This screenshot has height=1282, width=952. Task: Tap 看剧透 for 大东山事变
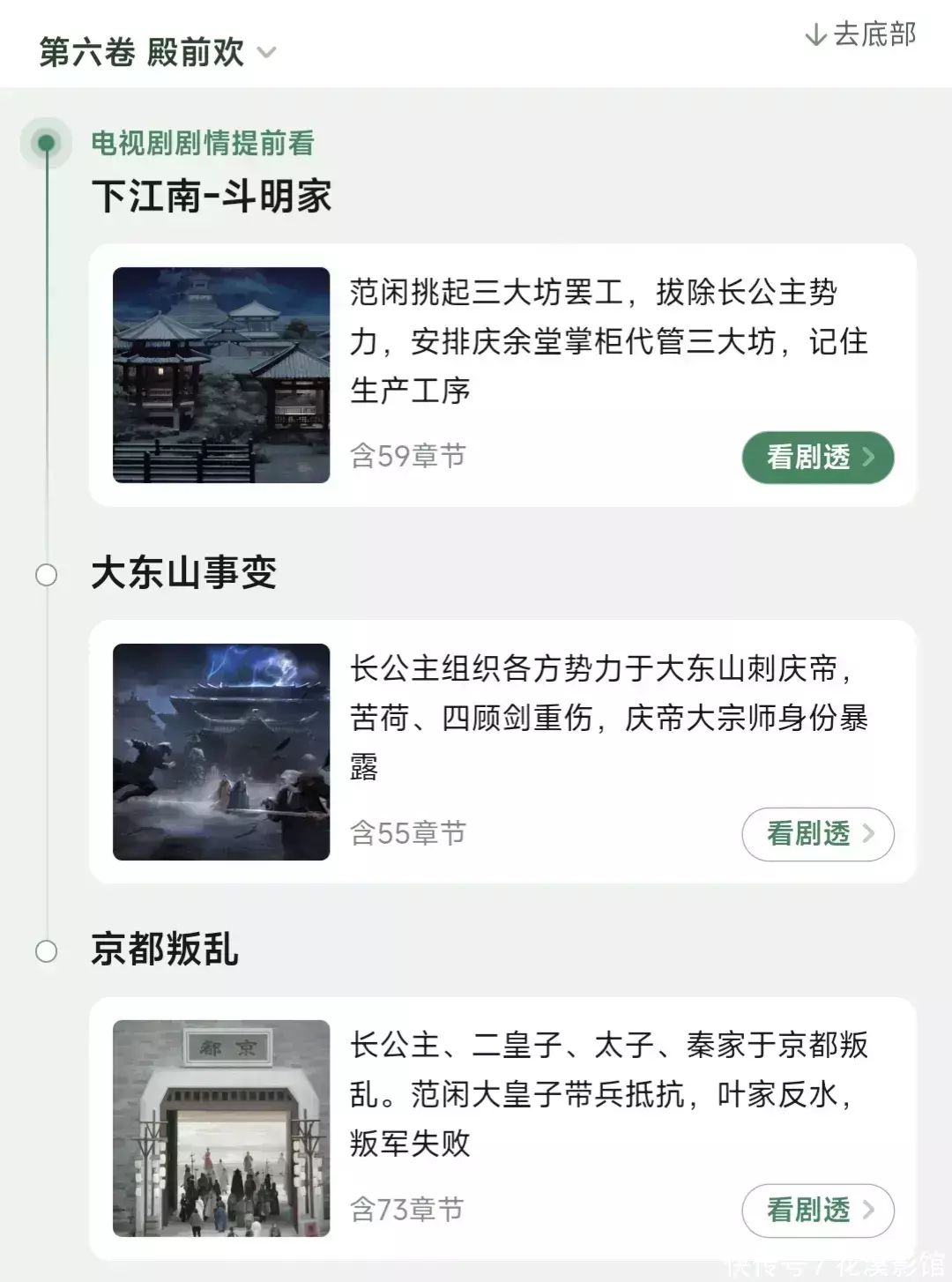pos(817,833)
